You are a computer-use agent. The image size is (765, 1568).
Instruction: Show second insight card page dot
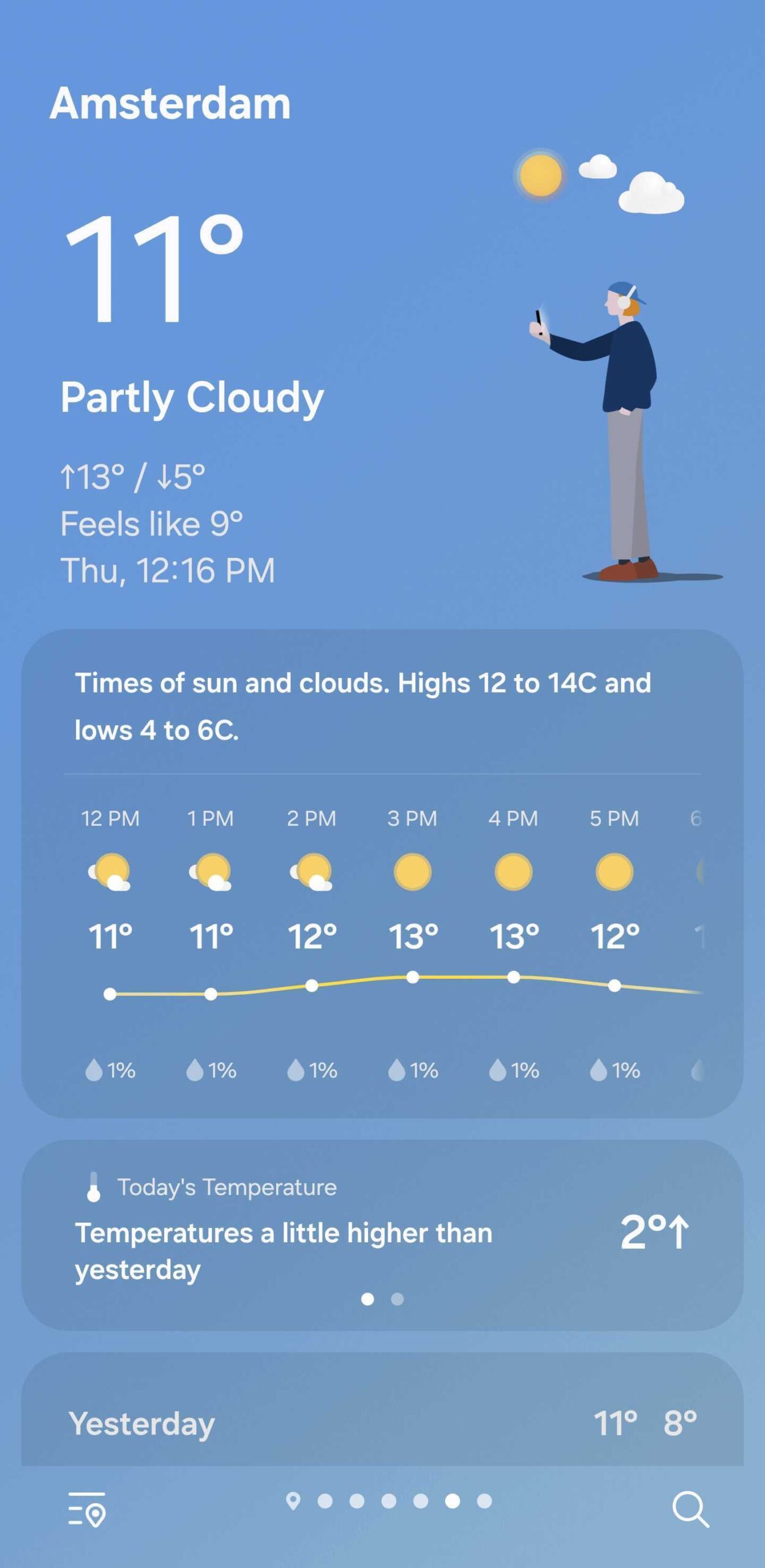pyautogui.click(x=398, y=1299)
